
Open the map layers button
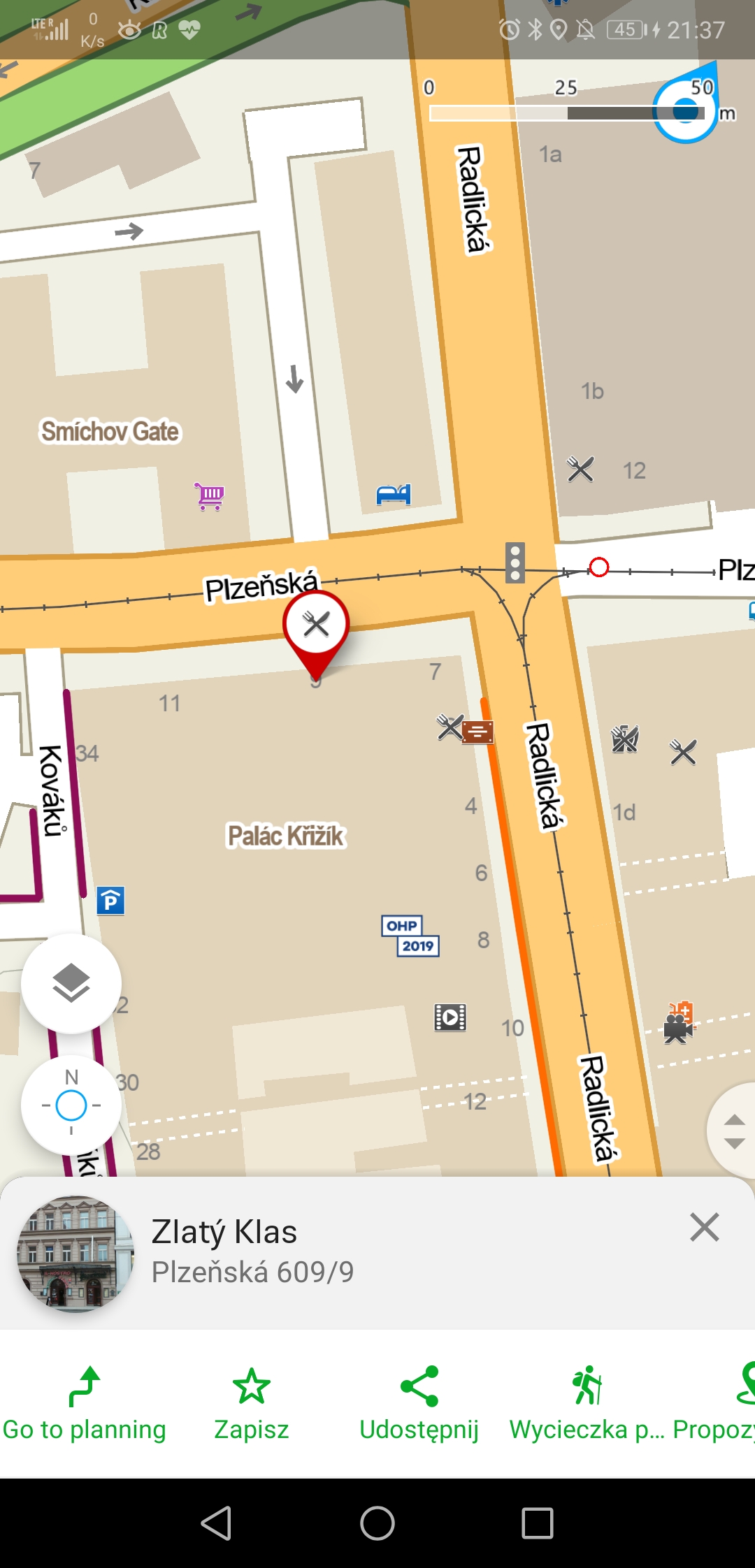(71, 983)
